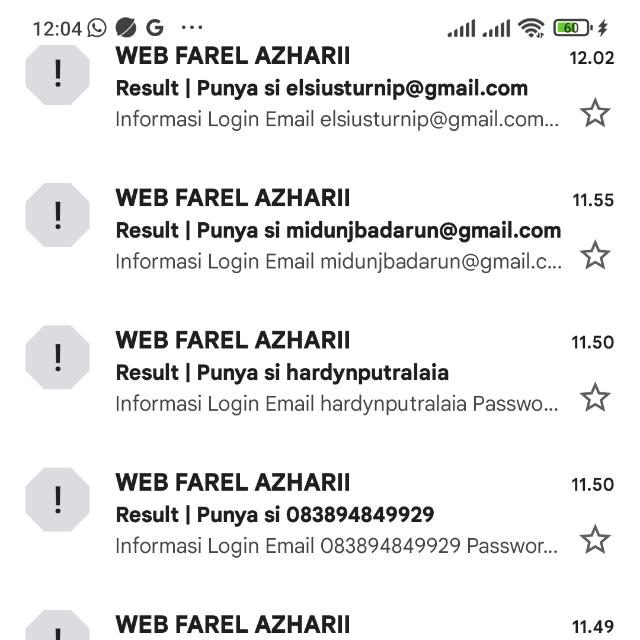Select the hardynputralaia email via its avatar

(57, 357)
